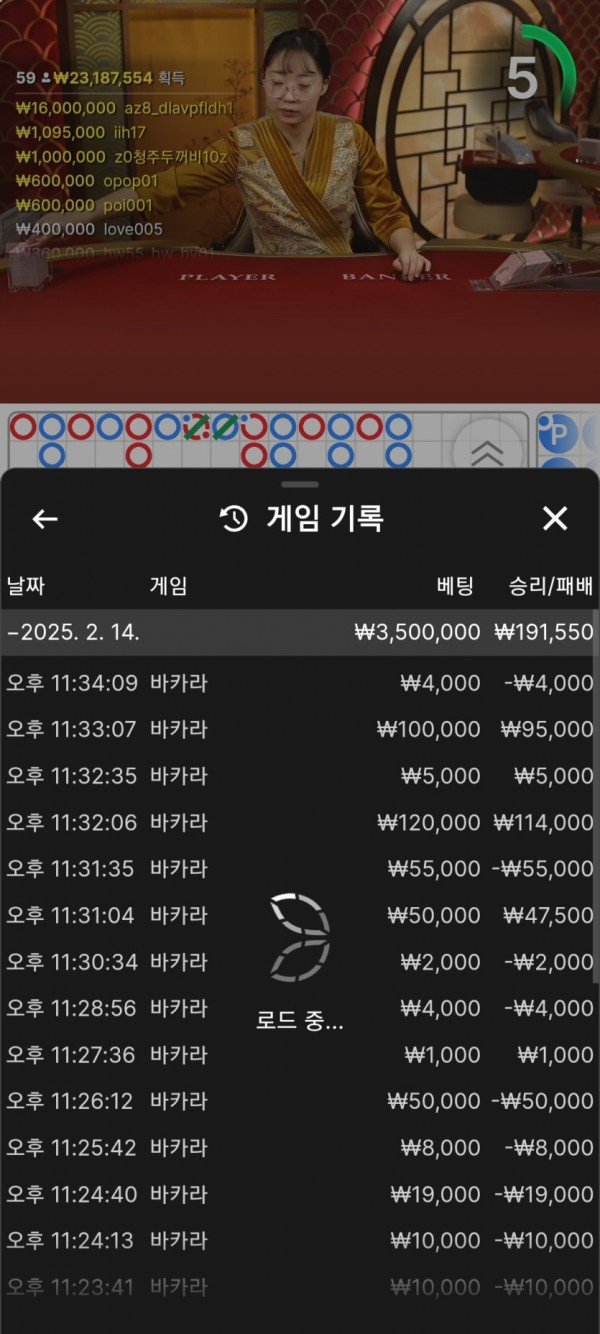Open the 11:34:09 baccarat record
Image resolution: width=600 pixels, height=1334 pixels.
coord(298,683)
